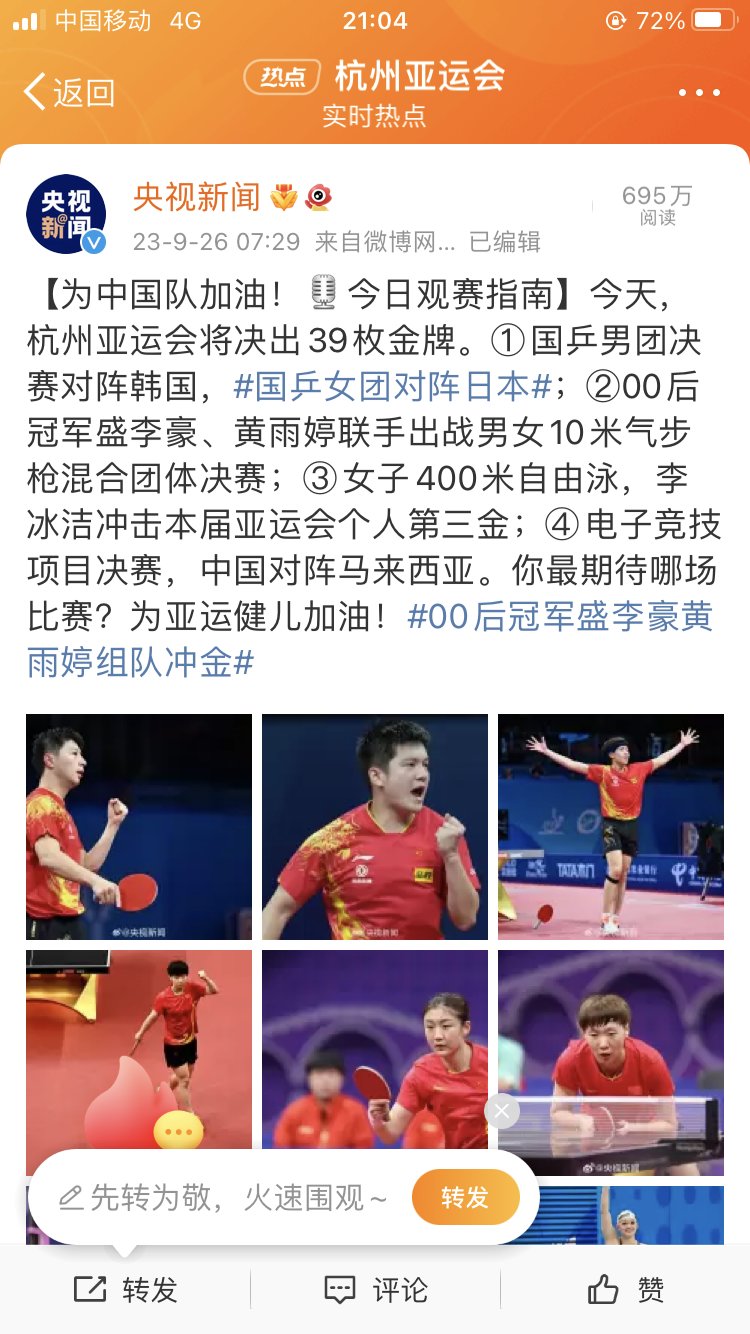Open hashtag #国乒女团对阵日本#
This screenshot has width=750, height=1334.
(x=393, y=385)
